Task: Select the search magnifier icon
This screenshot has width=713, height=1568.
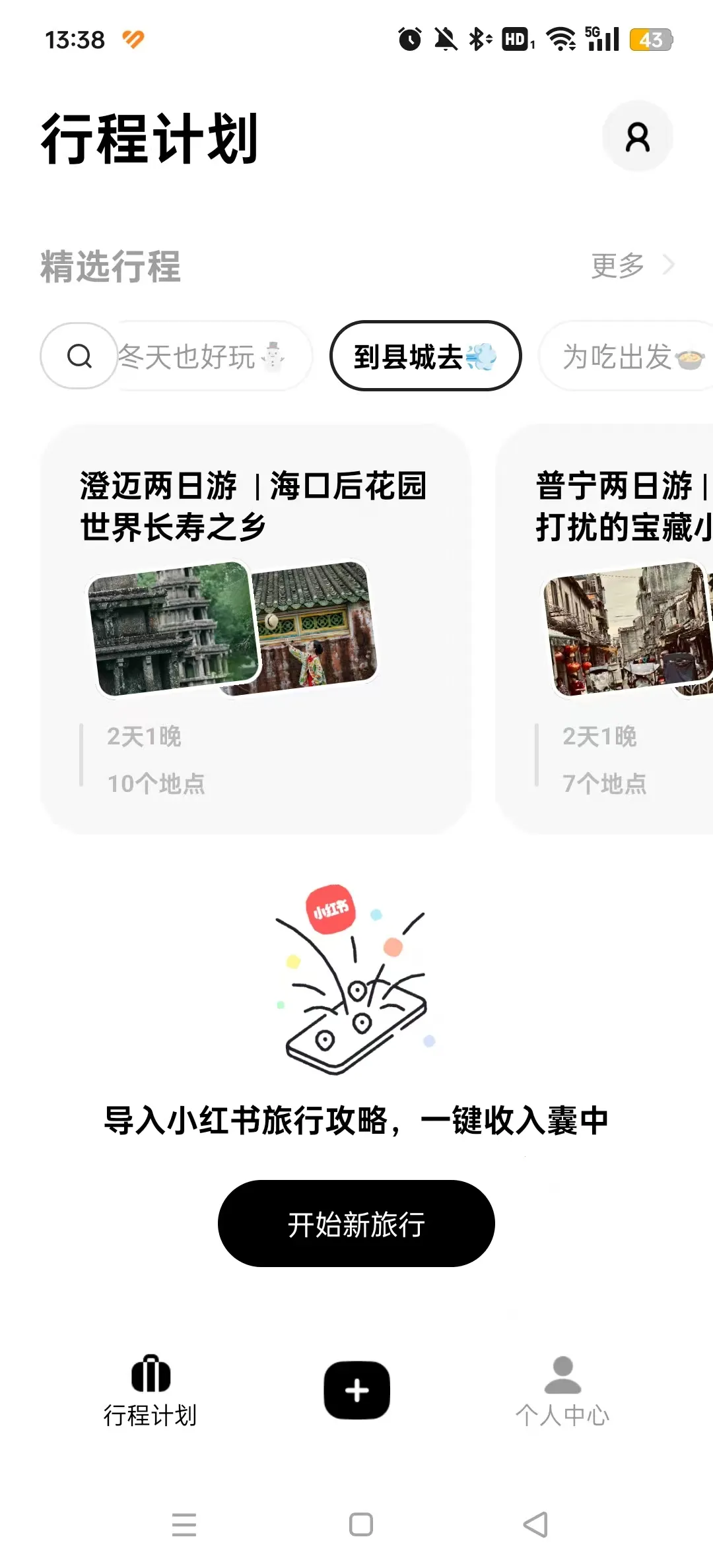Action: 79,356
